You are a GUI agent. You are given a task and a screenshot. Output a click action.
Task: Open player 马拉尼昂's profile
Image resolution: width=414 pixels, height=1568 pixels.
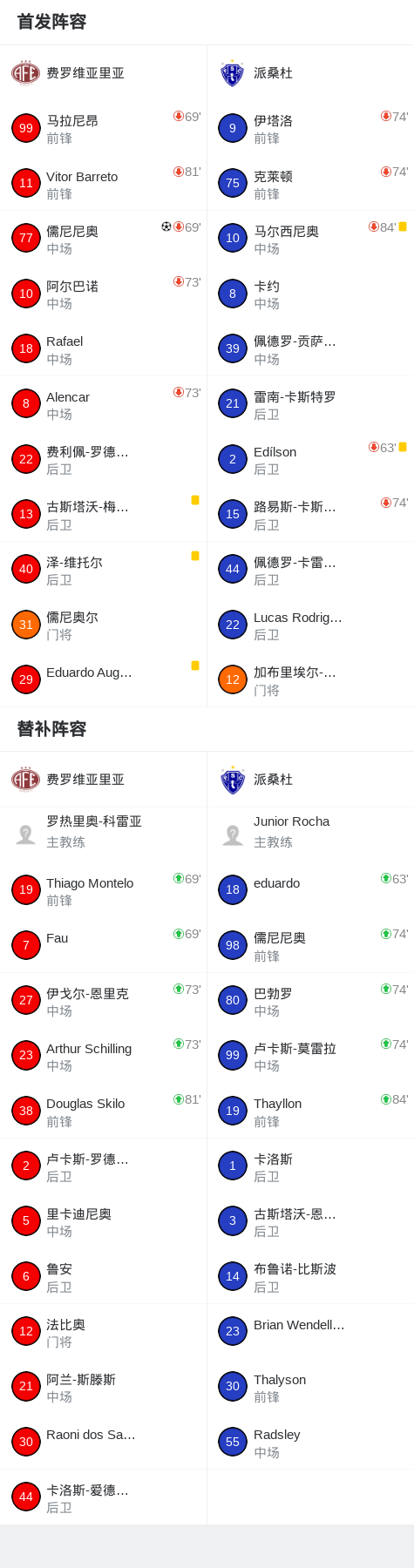(103, 128)
